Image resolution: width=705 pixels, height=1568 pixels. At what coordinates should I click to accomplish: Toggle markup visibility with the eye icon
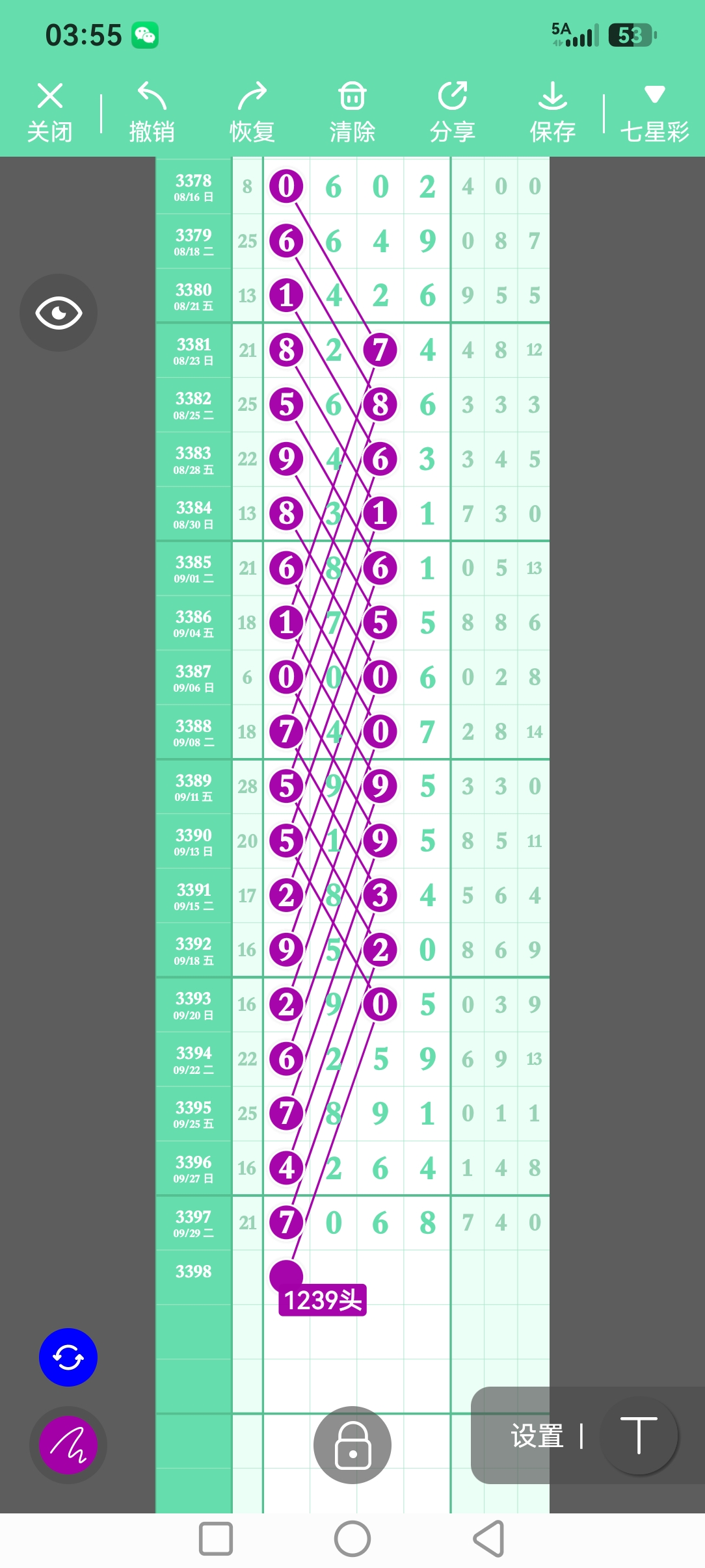click(x=59, y=313)
